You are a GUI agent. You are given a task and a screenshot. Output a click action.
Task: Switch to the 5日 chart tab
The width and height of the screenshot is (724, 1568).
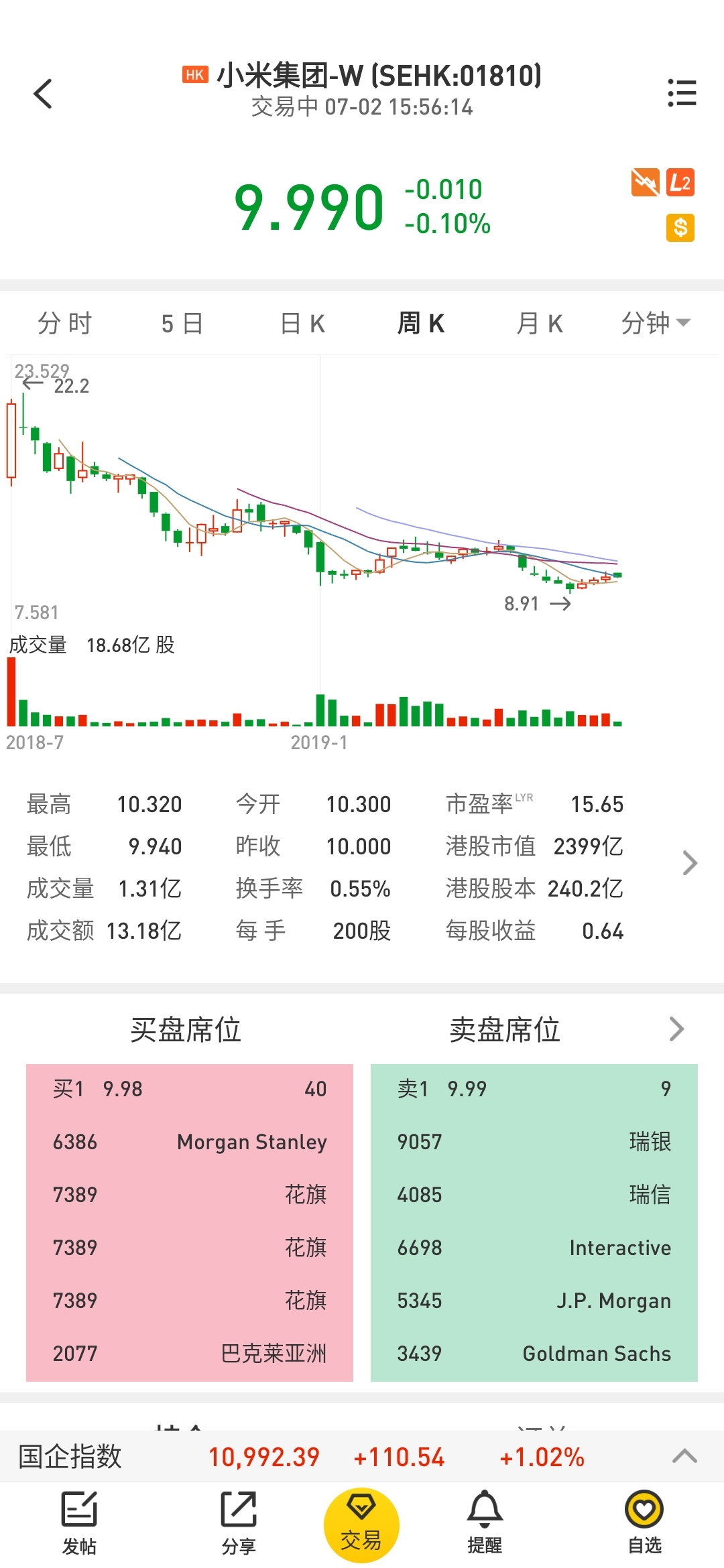tap(182, 324)
